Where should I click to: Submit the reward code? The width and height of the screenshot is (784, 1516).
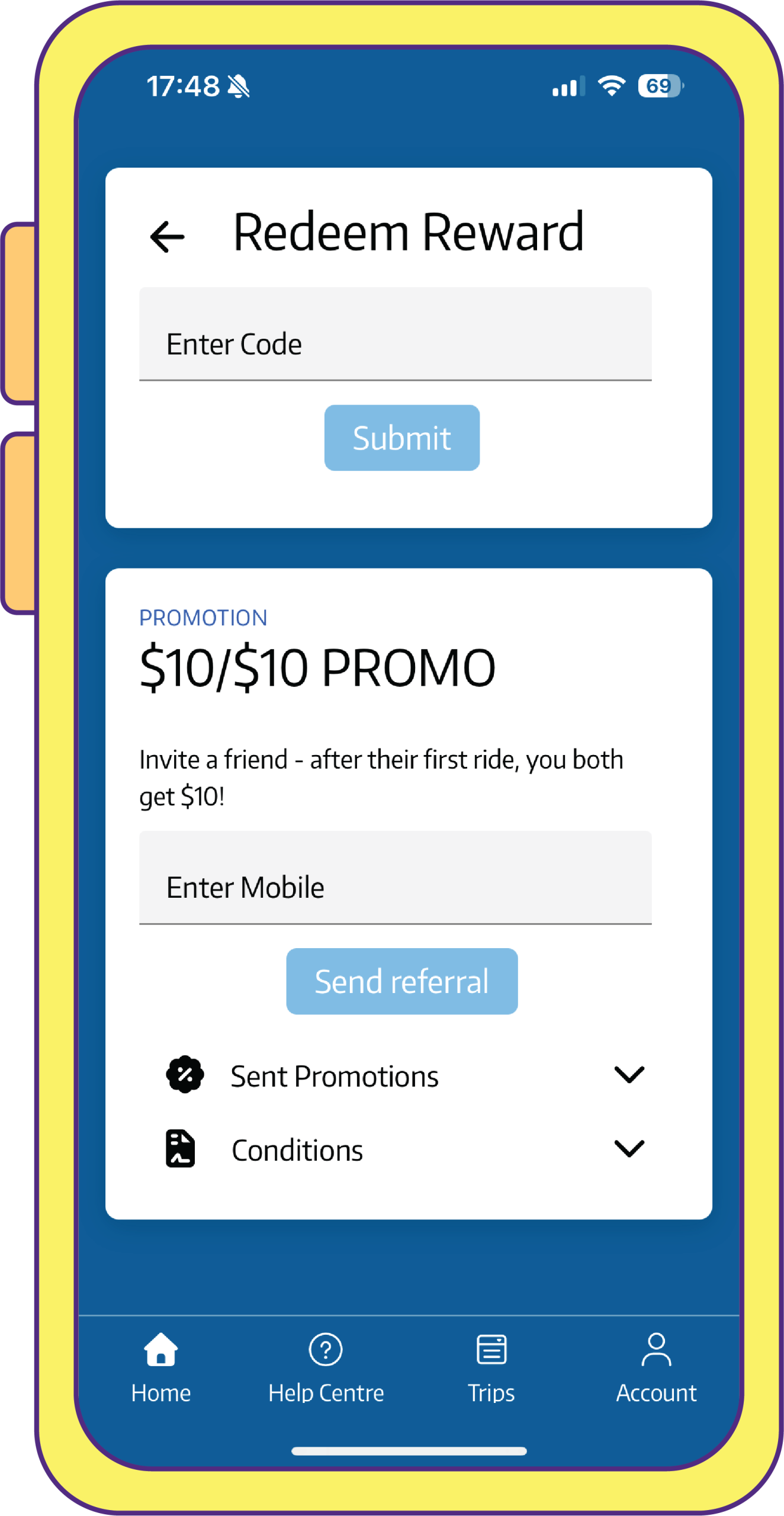point(401,438)
